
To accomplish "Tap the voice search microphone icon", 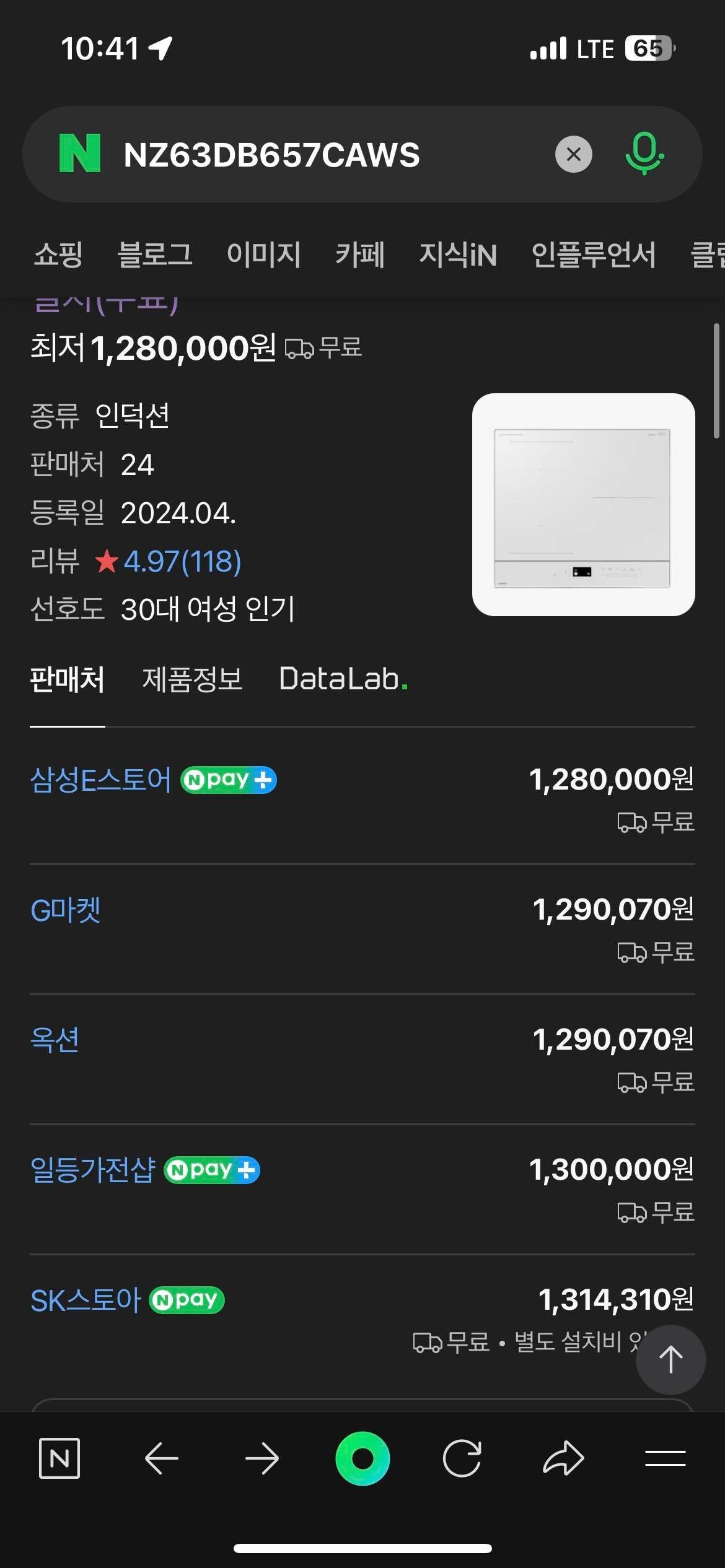I will click(x=644, y=155).
